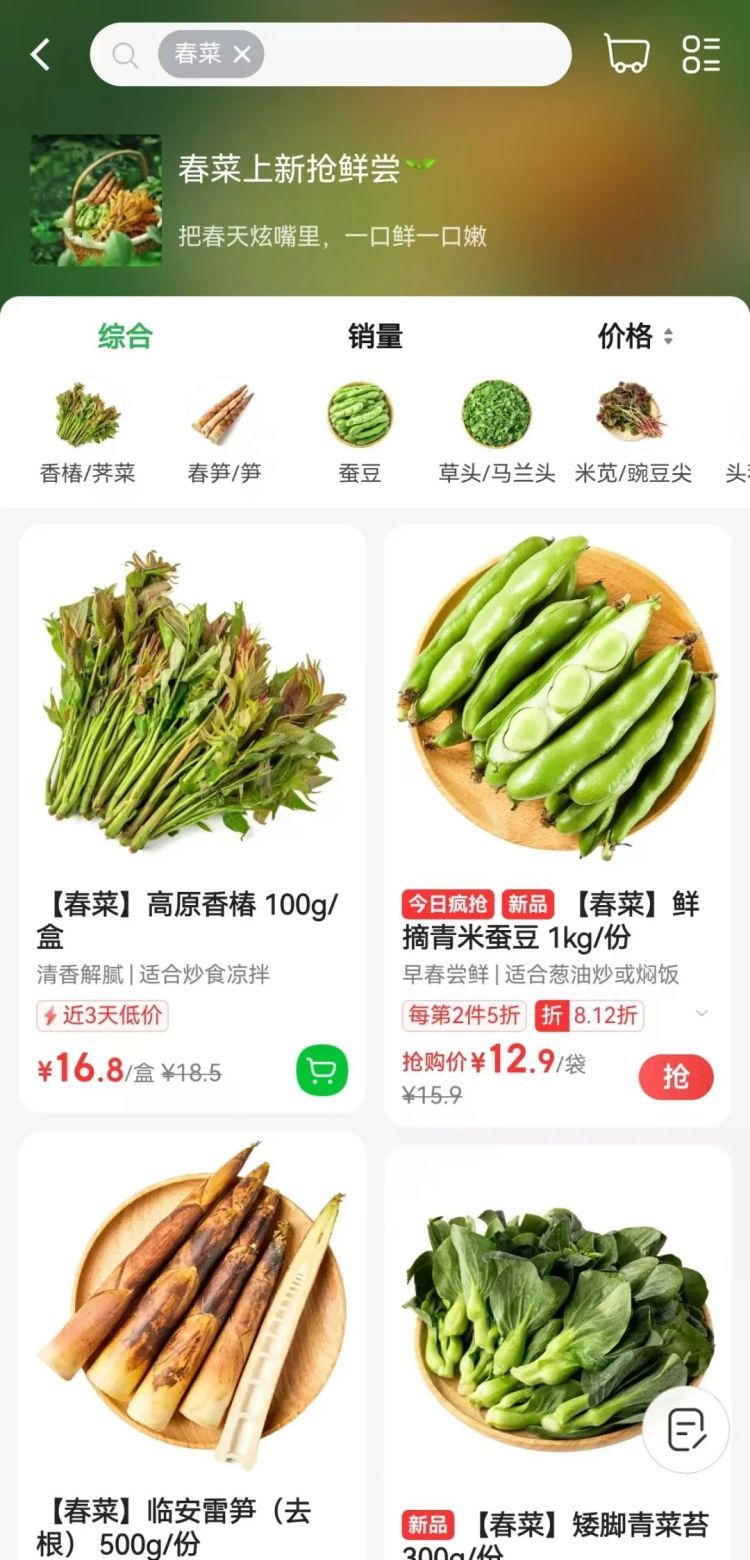Screen dimensions: 750x1560
Task: Click the order list icon top right
Action: pos(703,55)
